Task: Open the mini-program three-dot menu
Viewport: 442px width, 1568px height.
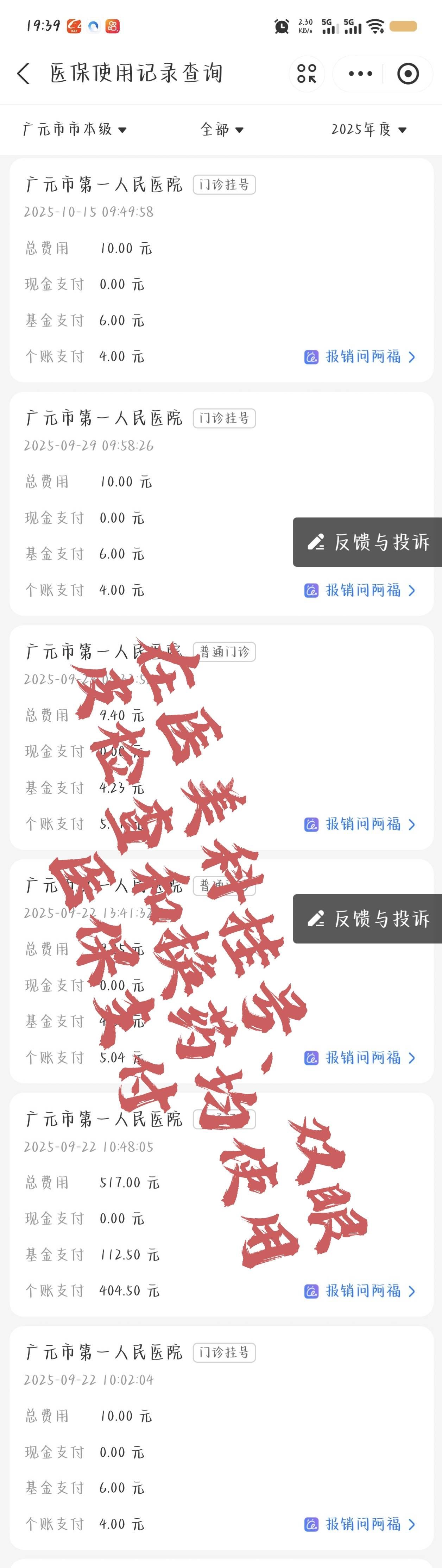Action: tap(360, 74)
